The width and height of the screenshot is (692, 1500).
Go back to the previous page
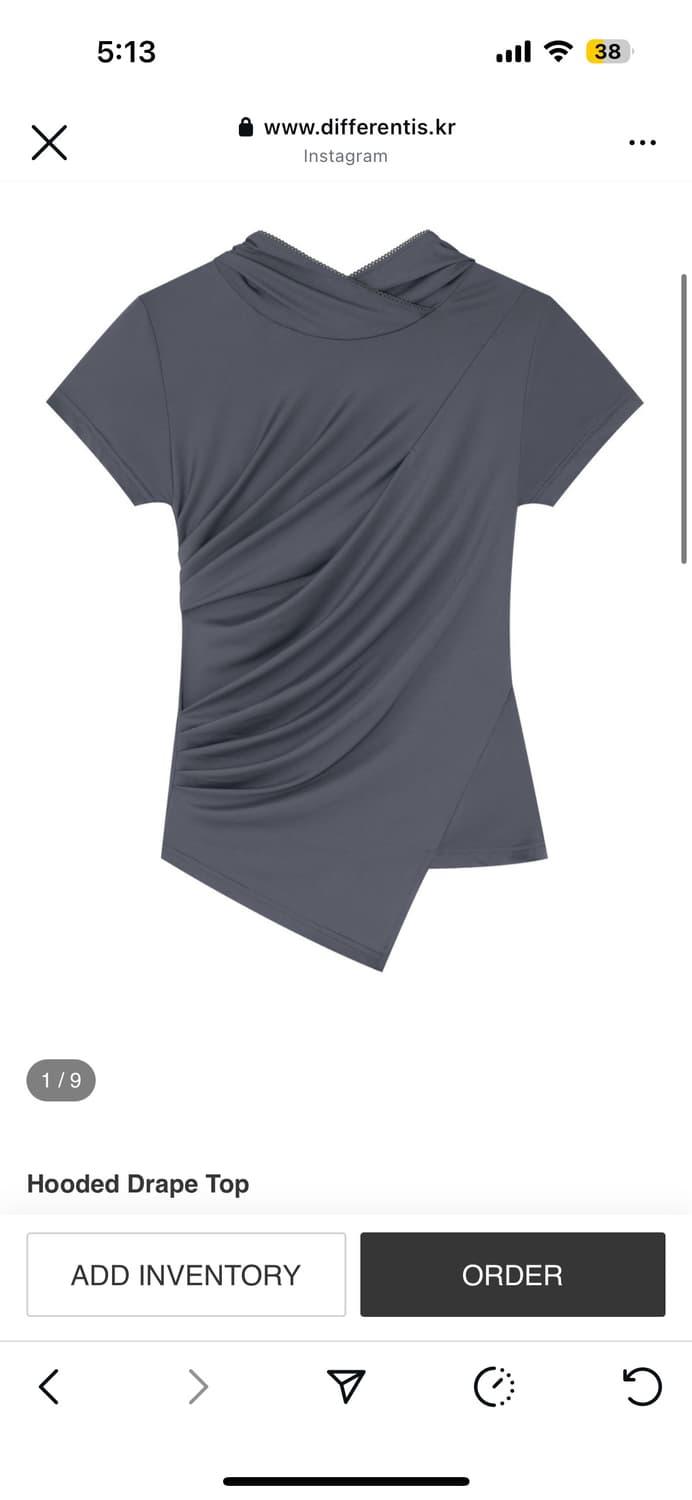click(x=48, y=1387)
